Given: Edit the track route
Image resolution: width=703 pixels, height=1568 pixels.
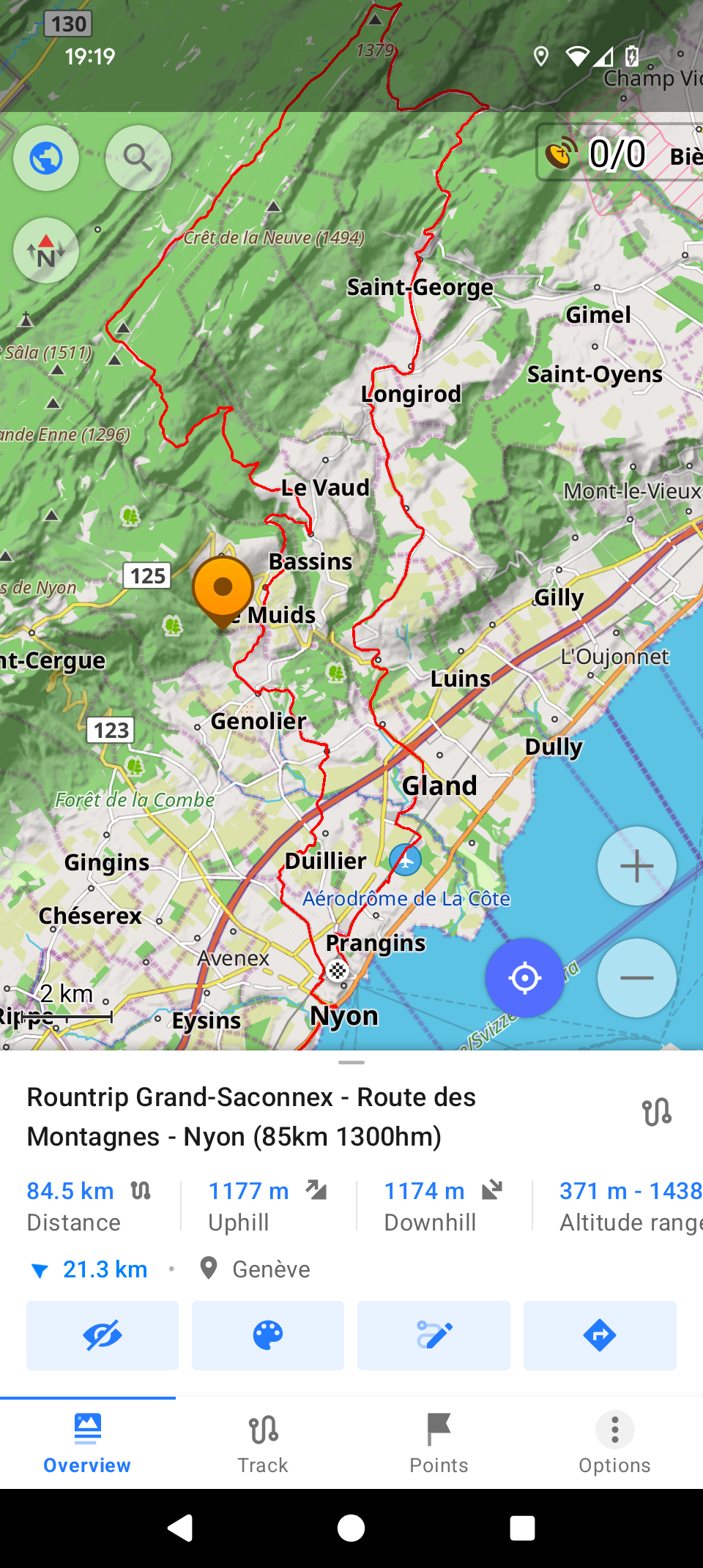Looking at the screenshot, I should point(434,1335).
